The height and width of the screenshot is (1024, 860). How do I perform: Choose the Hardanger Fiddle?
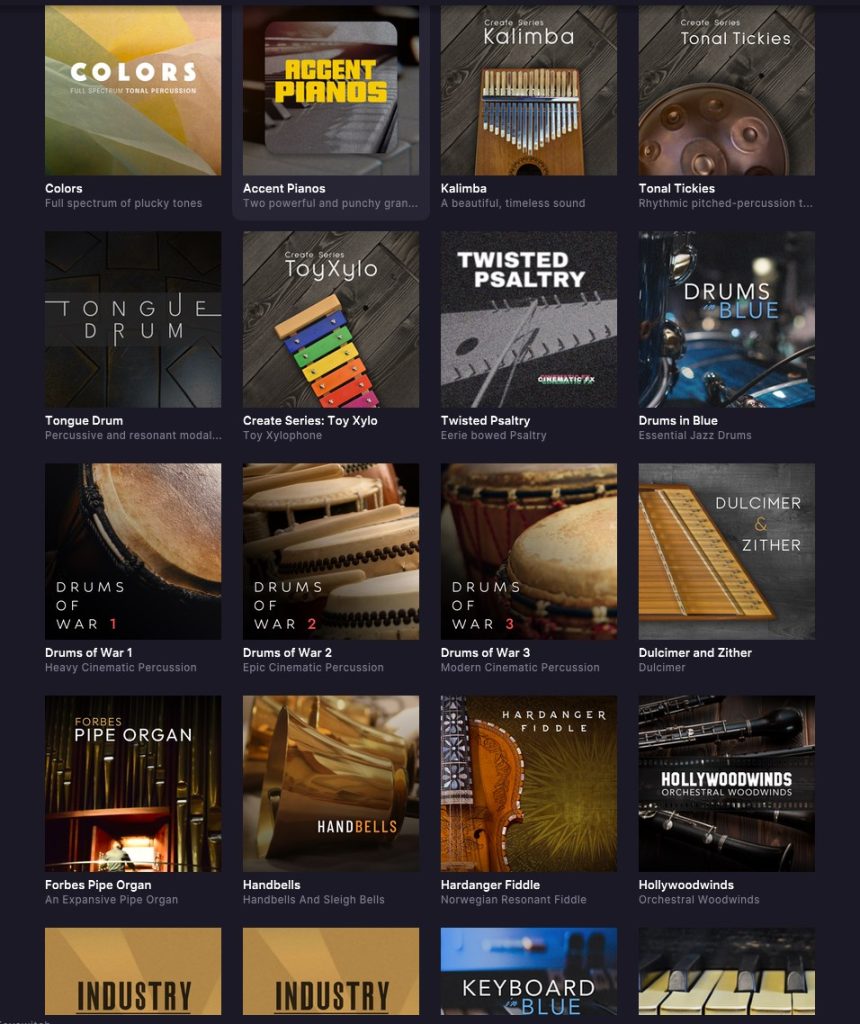coord(529,783)
